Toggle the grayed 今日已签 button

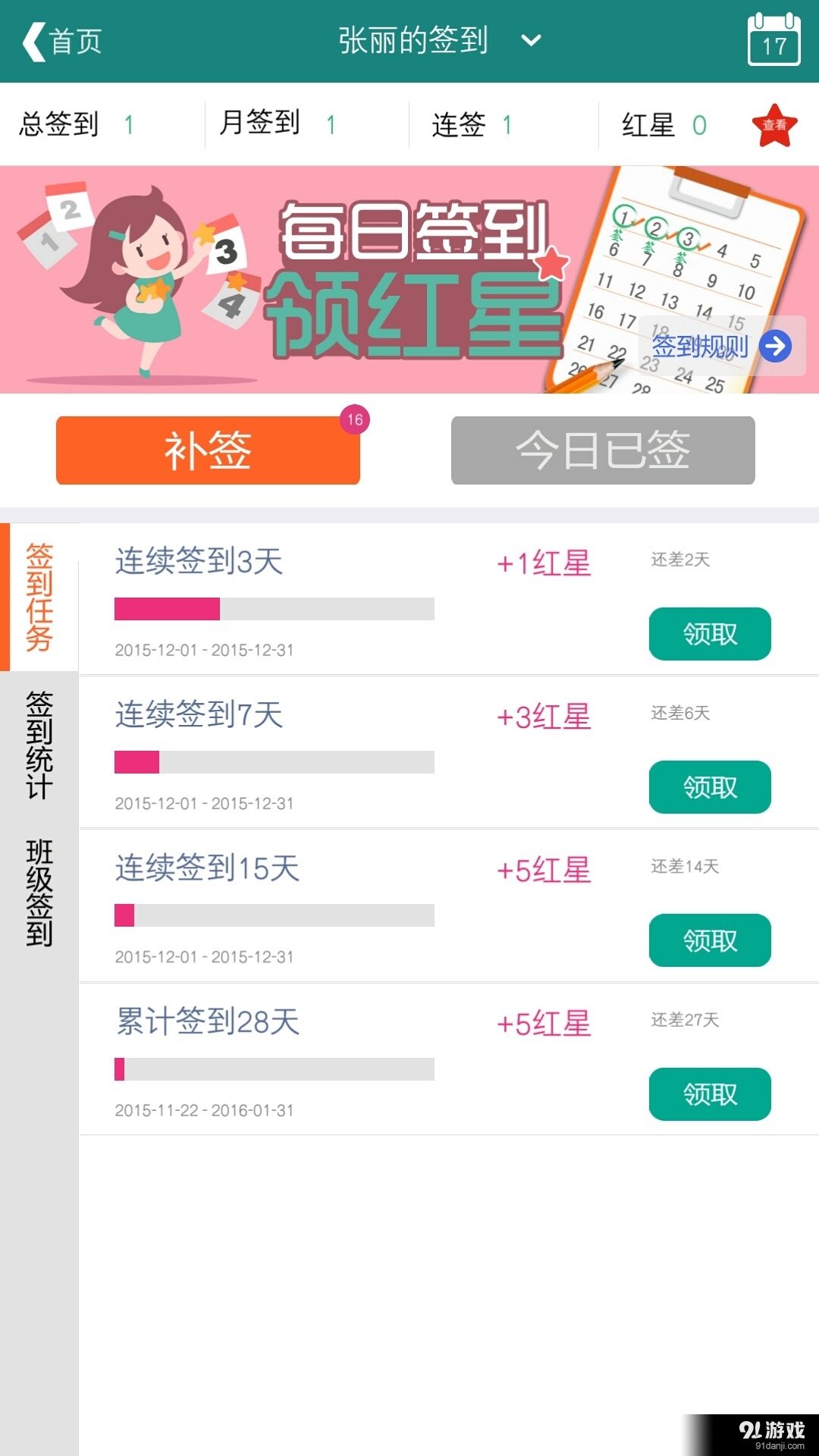click(603, 450)
